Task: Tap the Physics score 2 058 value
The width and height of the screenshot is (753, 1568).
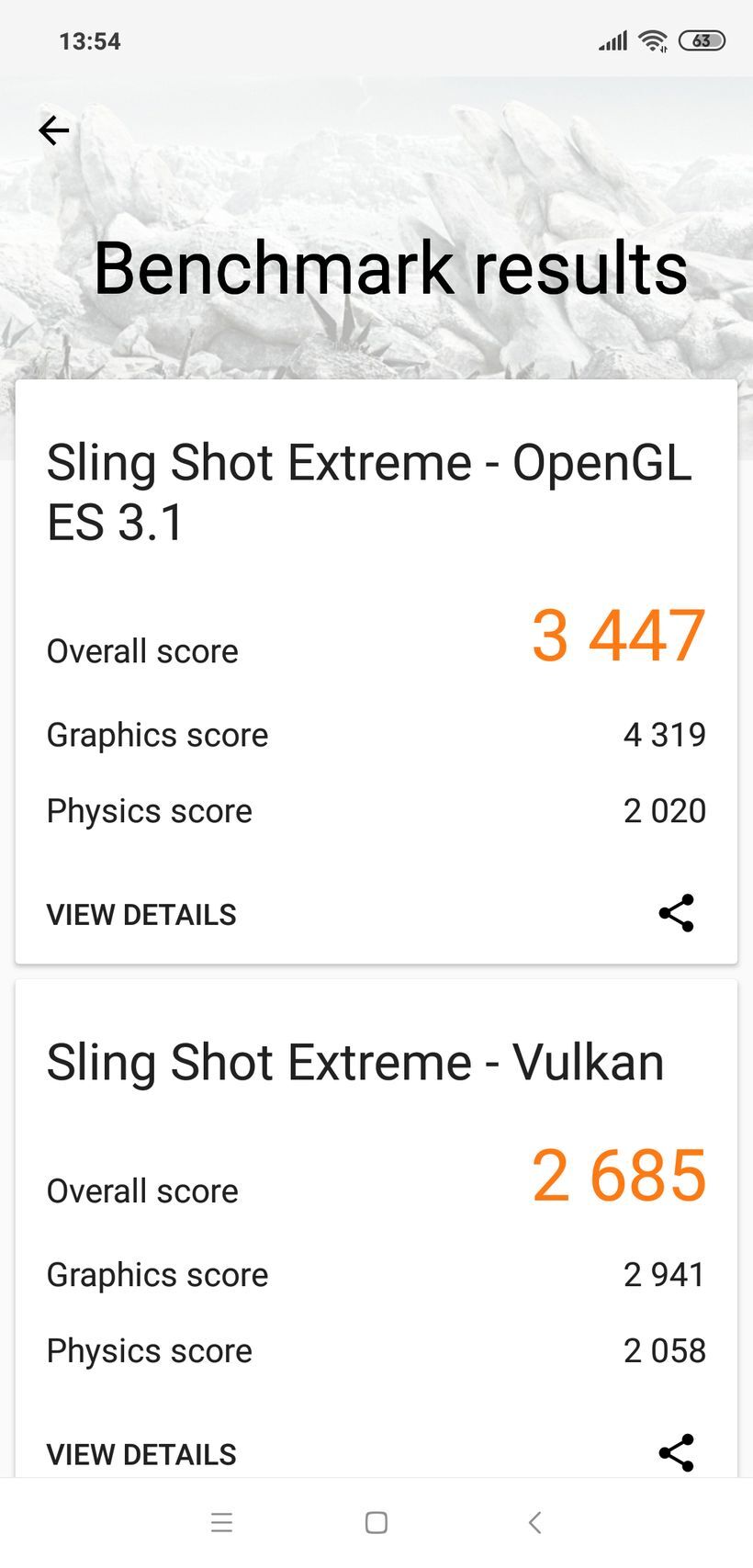Action: pyautogui.click(x=665, y=1350)
